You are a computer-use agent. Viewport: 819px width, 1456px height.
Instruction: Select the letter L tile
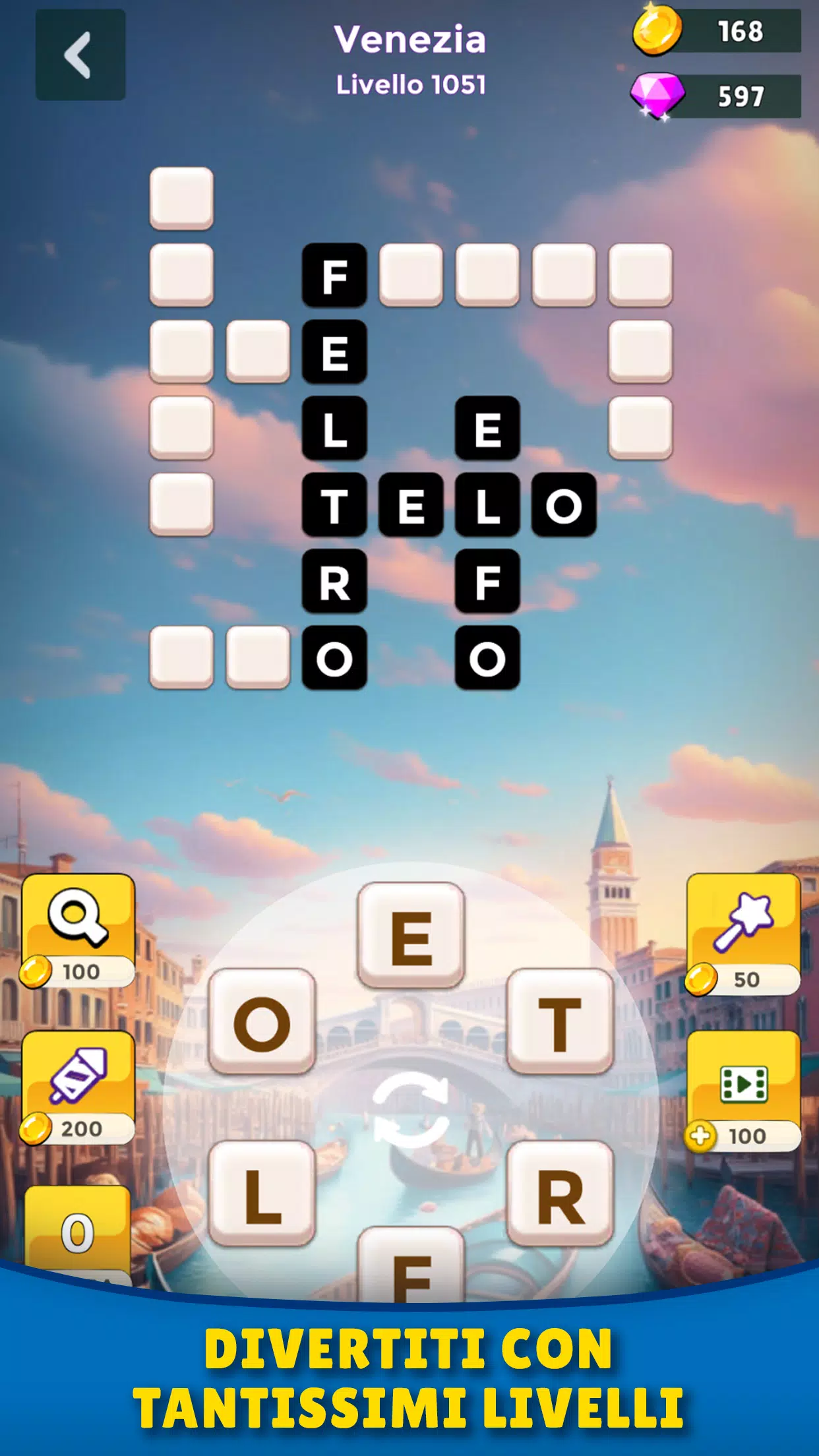pos(262,1195)
